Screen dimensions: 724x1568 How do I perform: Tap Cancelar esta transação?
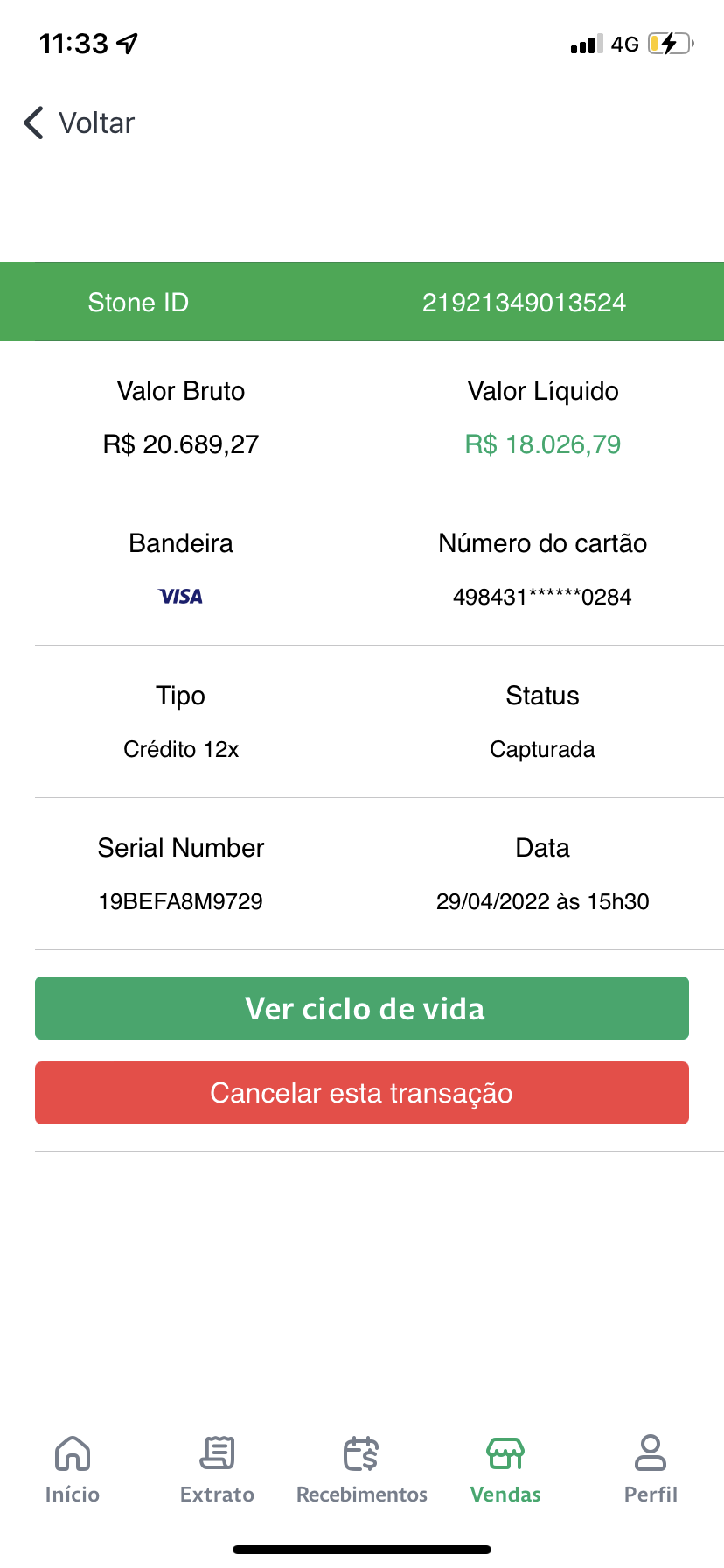tap(362, 1093)
